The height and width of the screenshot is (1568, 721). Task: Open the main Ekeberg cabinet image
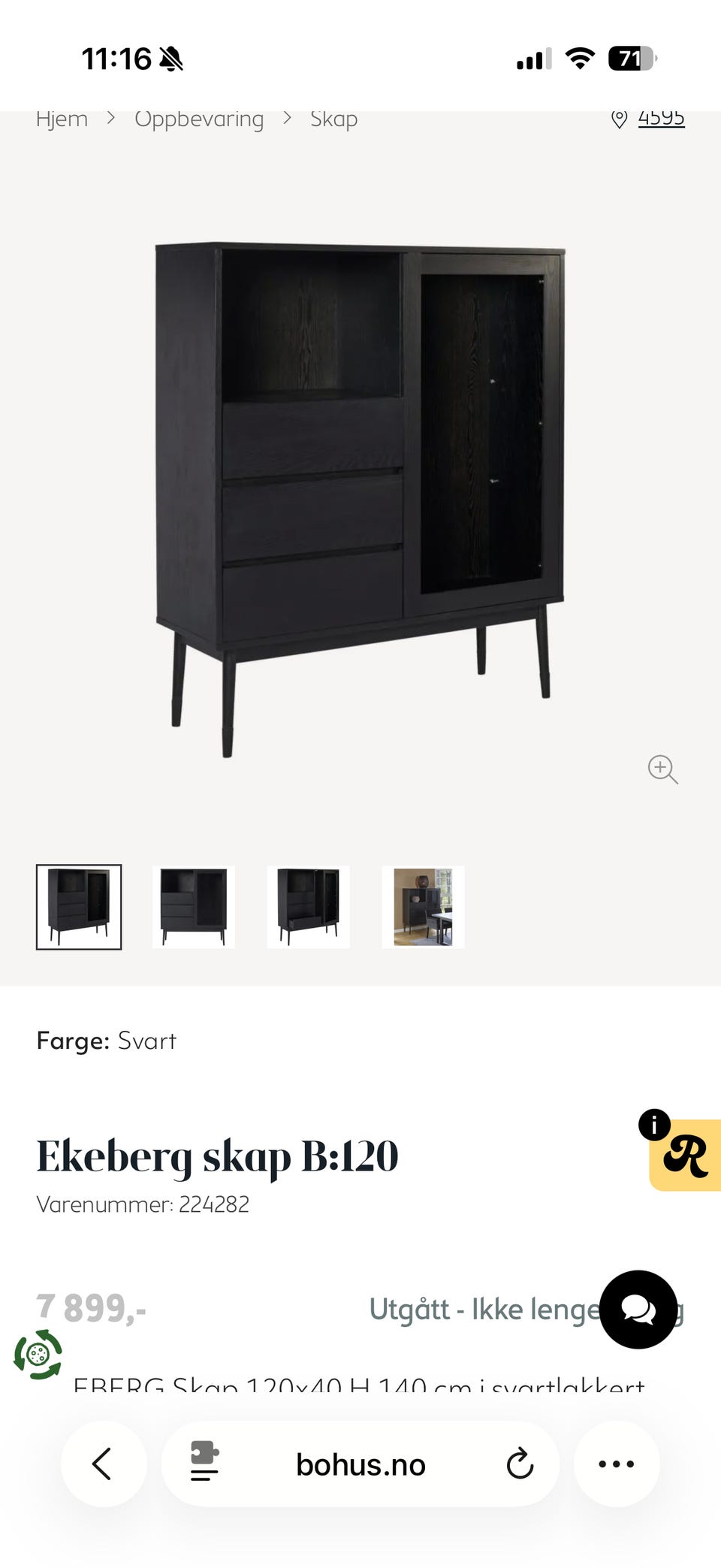(x=360, y=499)
